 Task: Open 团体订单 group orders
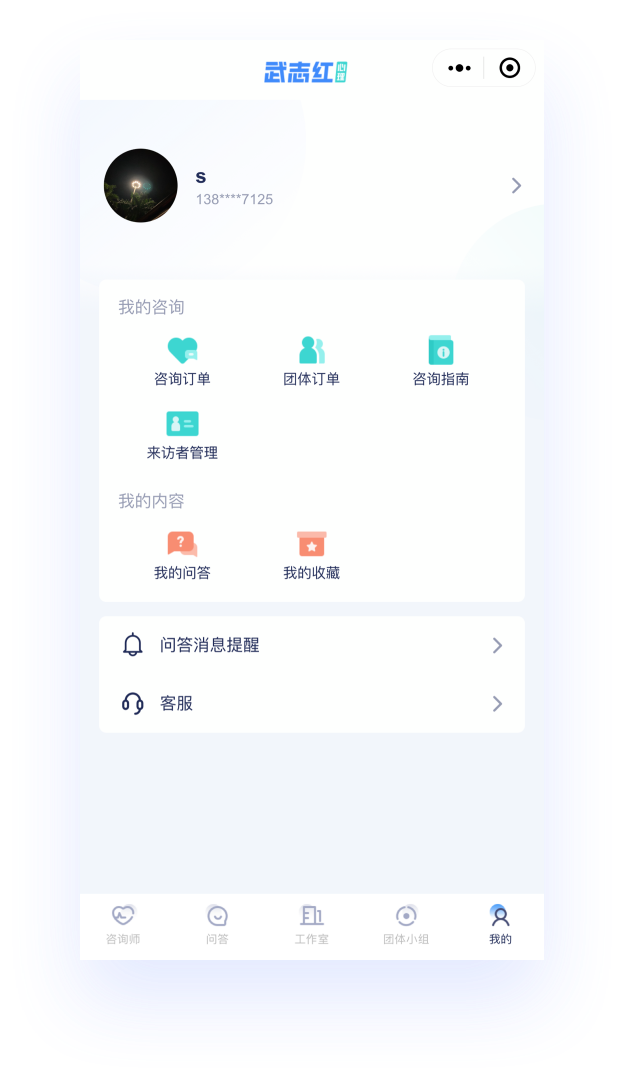[311, 362]
